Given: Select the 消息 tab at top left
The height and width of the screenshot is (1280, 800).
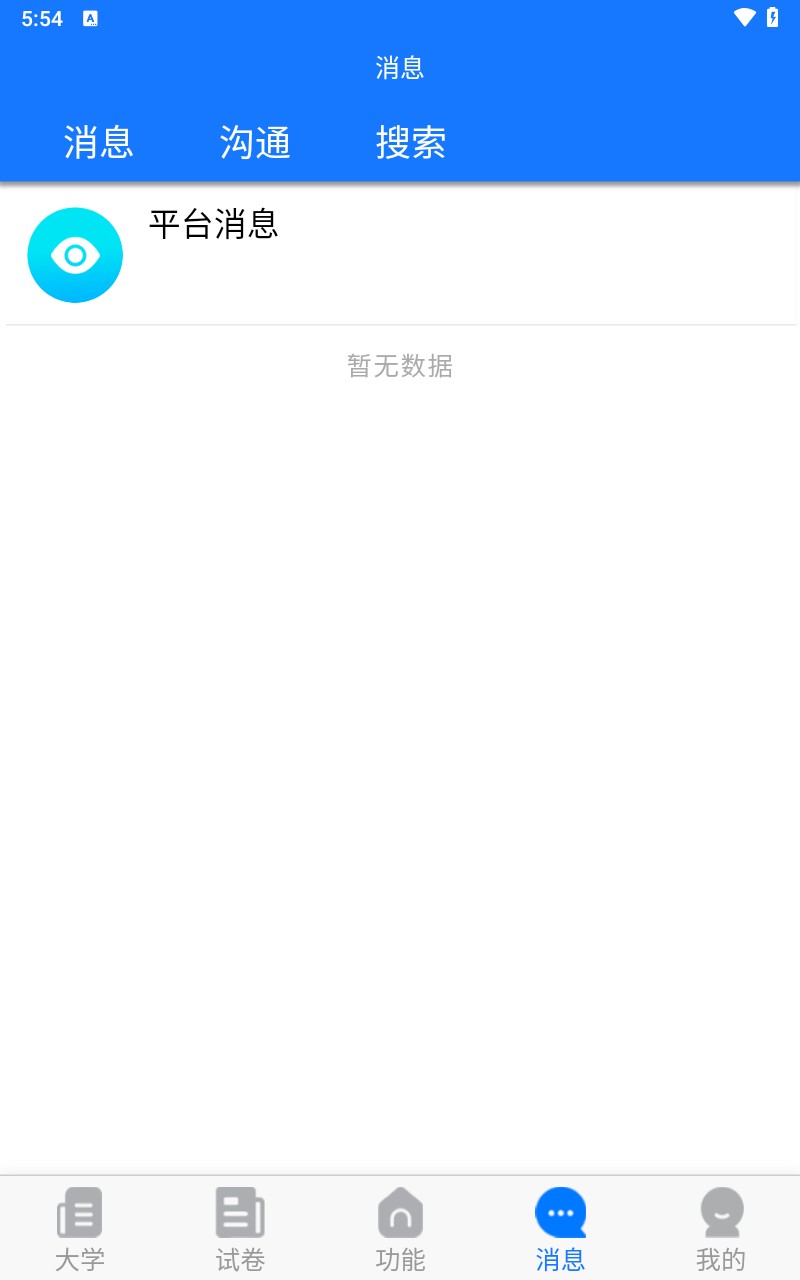Looking at the screenshot, I should pyautogui.click(x=98, y=143).
